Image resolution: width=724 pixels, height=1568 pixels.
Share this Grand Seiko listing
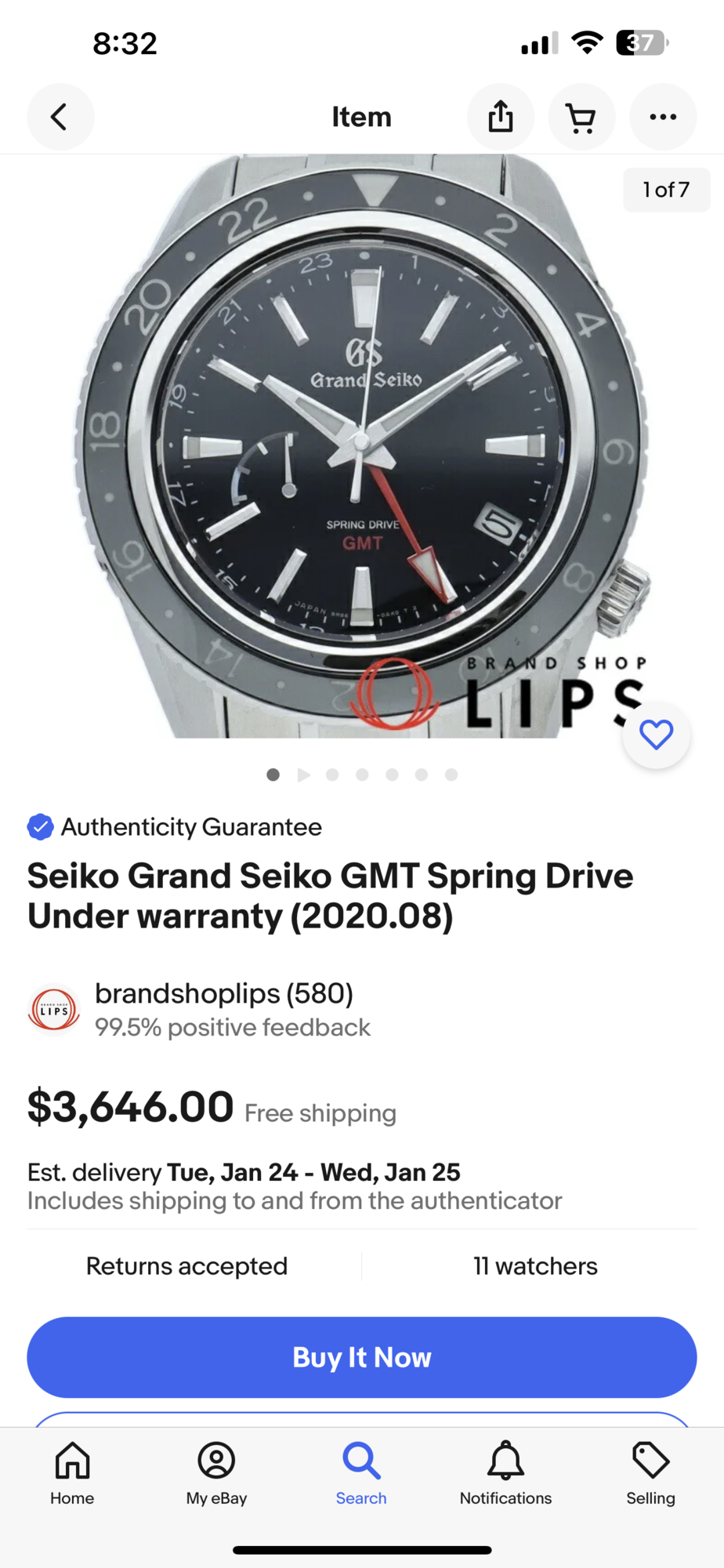[501, 117]
